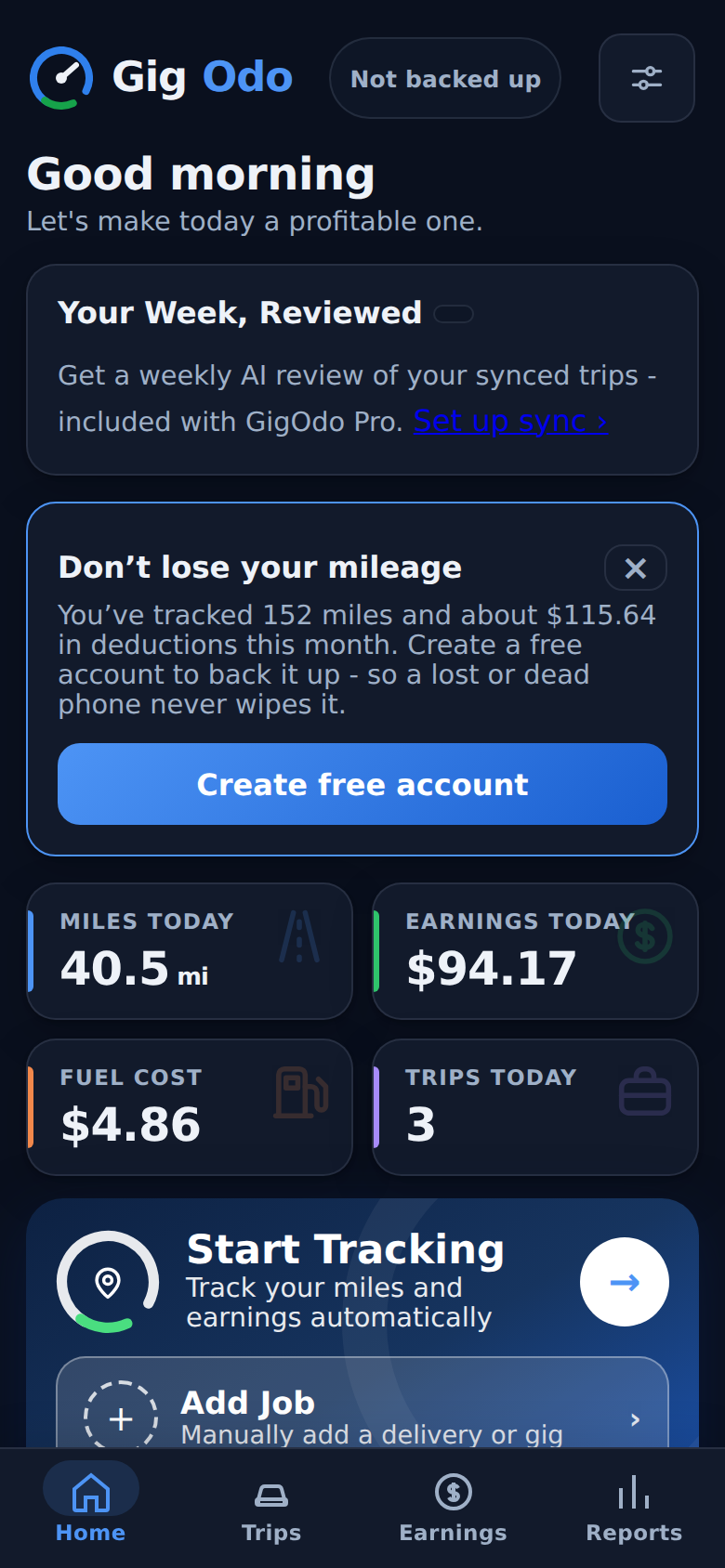Follow the Set up sync link
The image size is (725, 1568).
coord(510,421)
